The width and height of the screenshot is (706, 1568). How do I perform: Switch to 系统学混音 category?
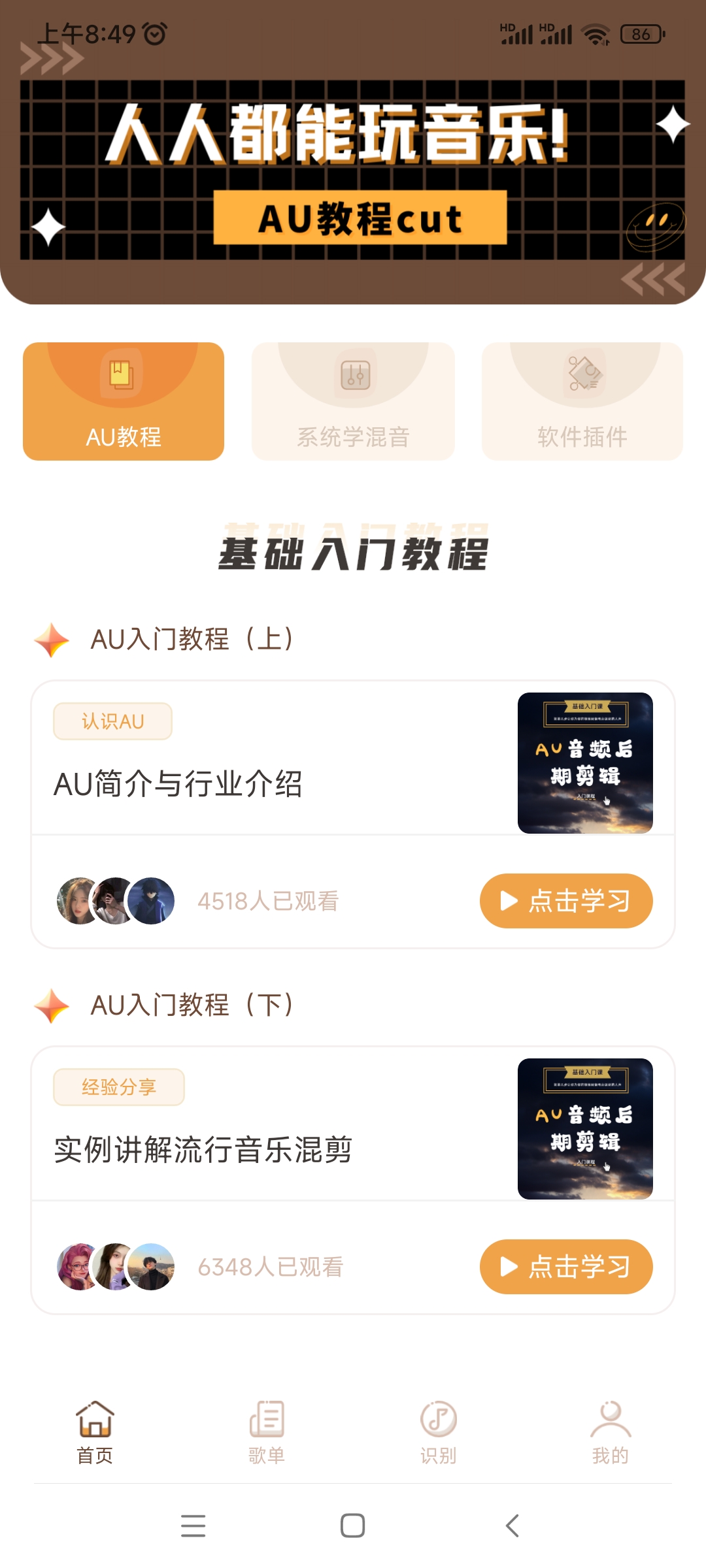point(353,401)
